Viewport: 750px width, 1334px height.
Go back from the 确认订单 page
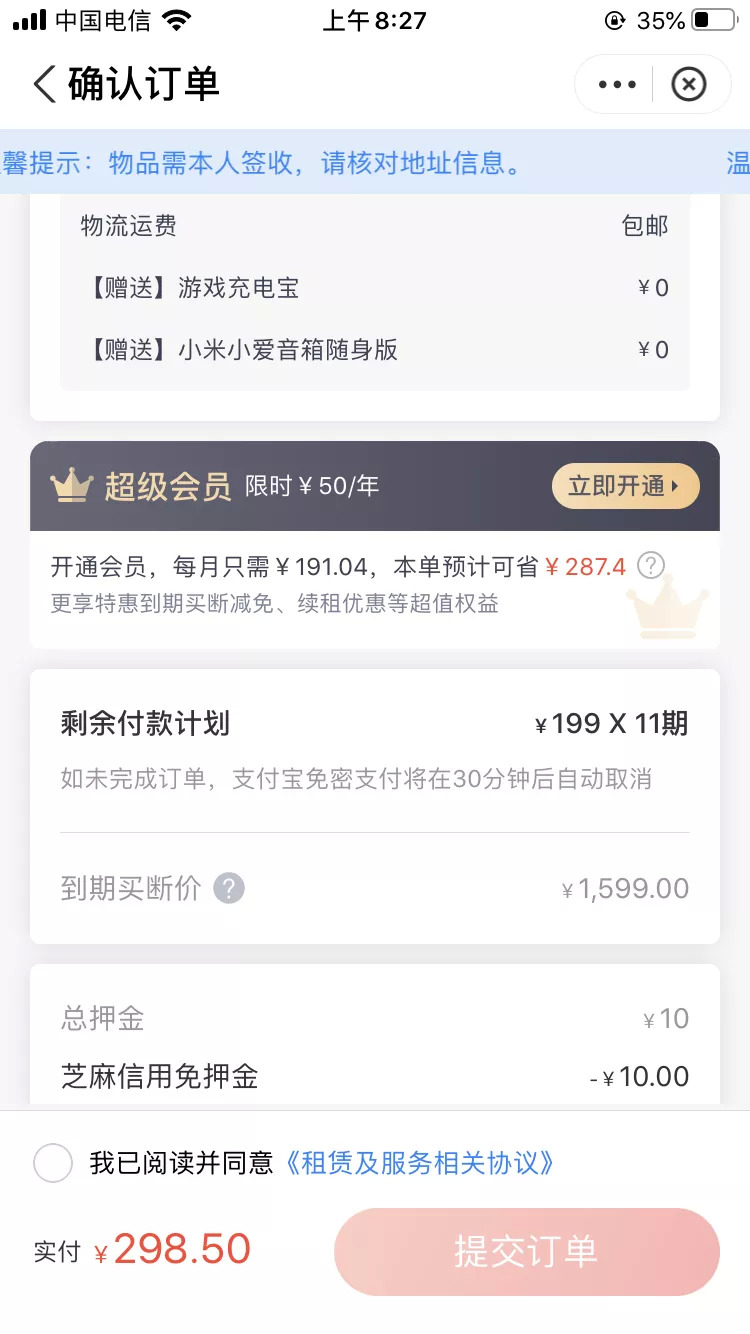45,85
